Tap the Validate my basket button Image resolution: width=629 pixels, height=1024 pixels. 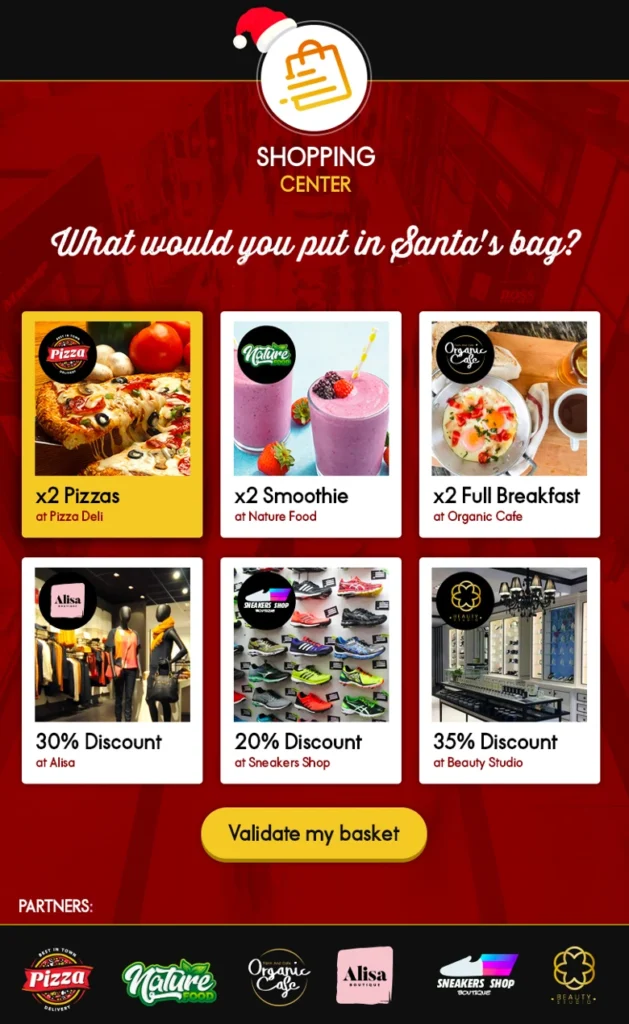(314, 833)
